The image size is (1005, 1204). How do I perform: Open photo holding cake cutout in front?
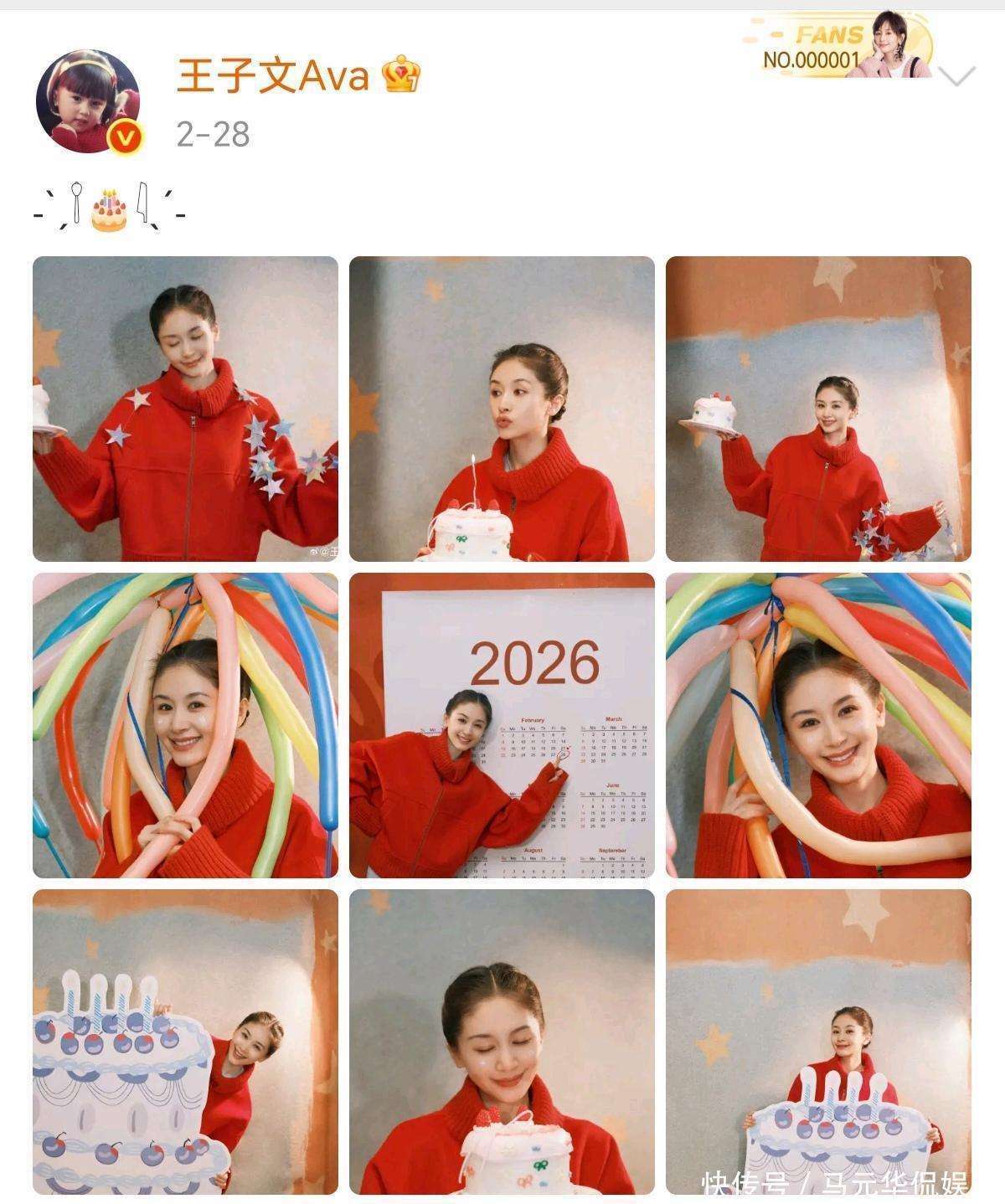point(818,1042)
